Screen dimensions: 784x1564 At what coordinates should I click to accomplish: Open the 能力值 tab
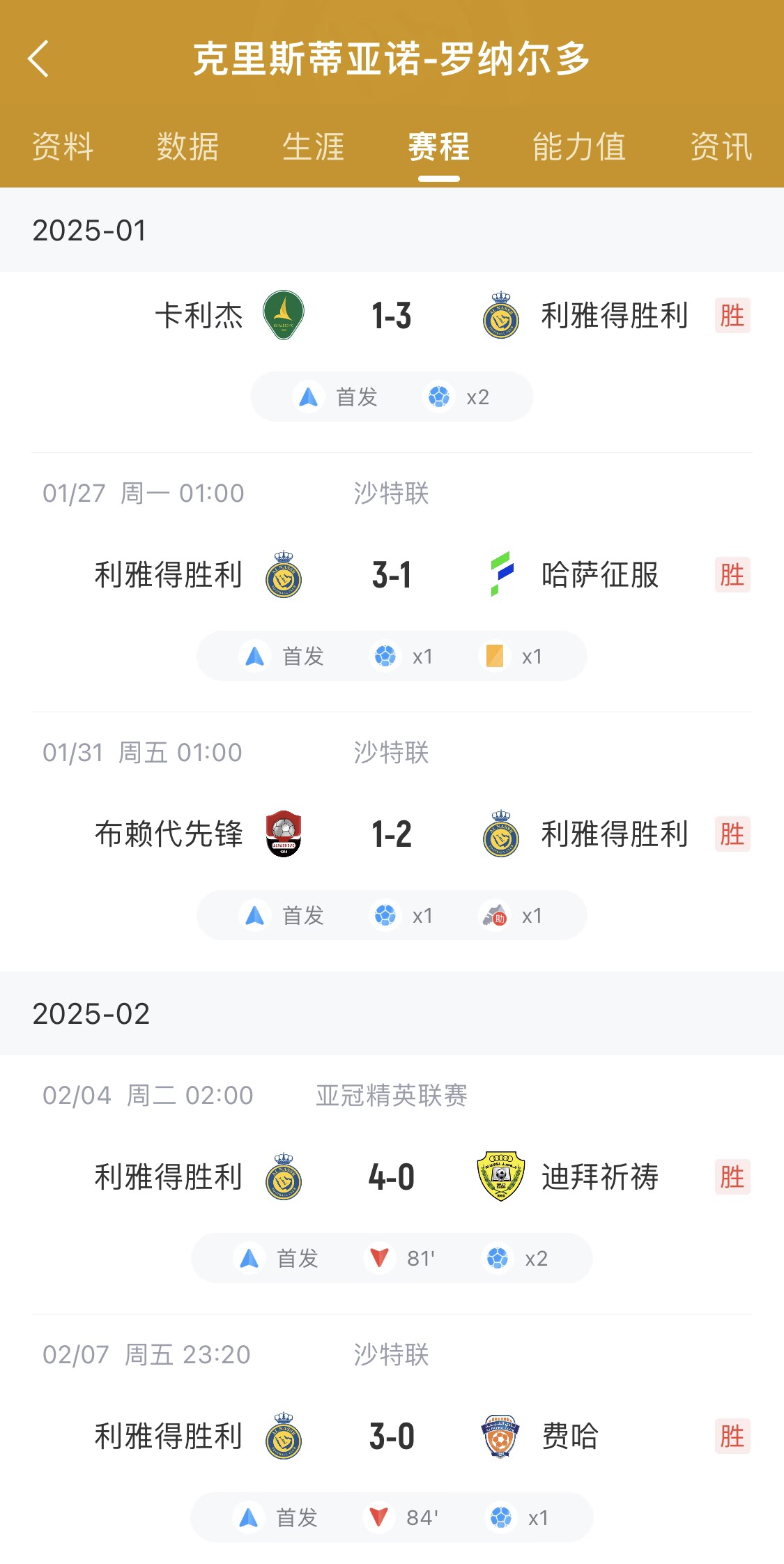pyautogui.click(x=579, y=147)
